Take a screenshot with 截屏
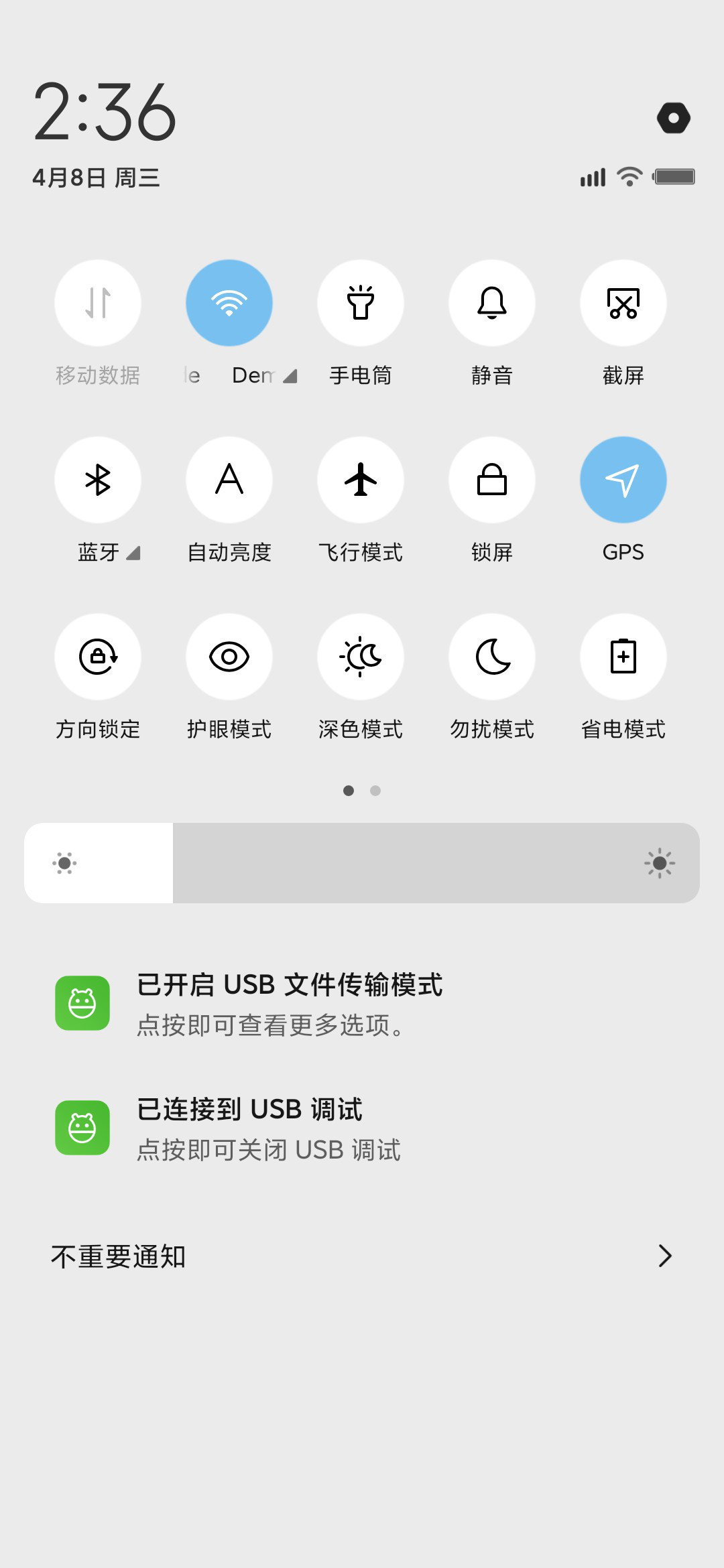724x1568 pixels. 623,303
